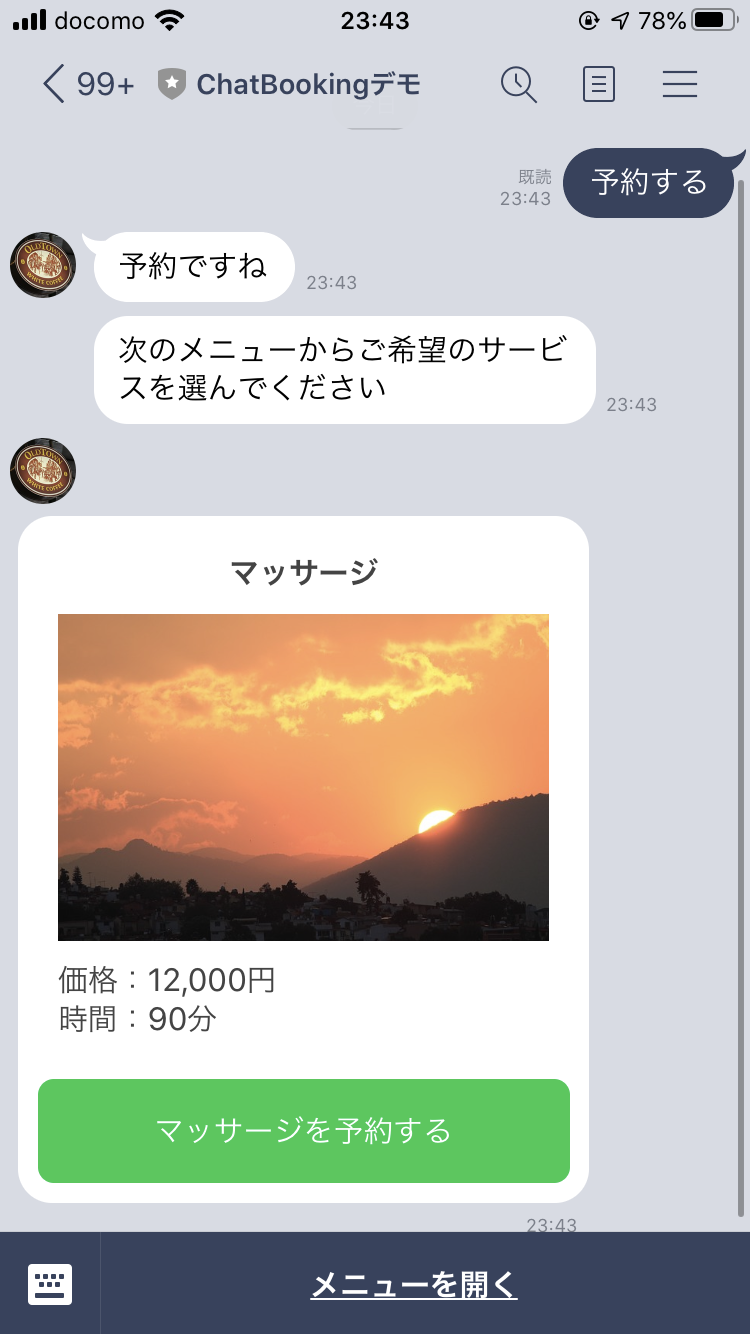Open the notes icon in header

click(x=598, y=85)
